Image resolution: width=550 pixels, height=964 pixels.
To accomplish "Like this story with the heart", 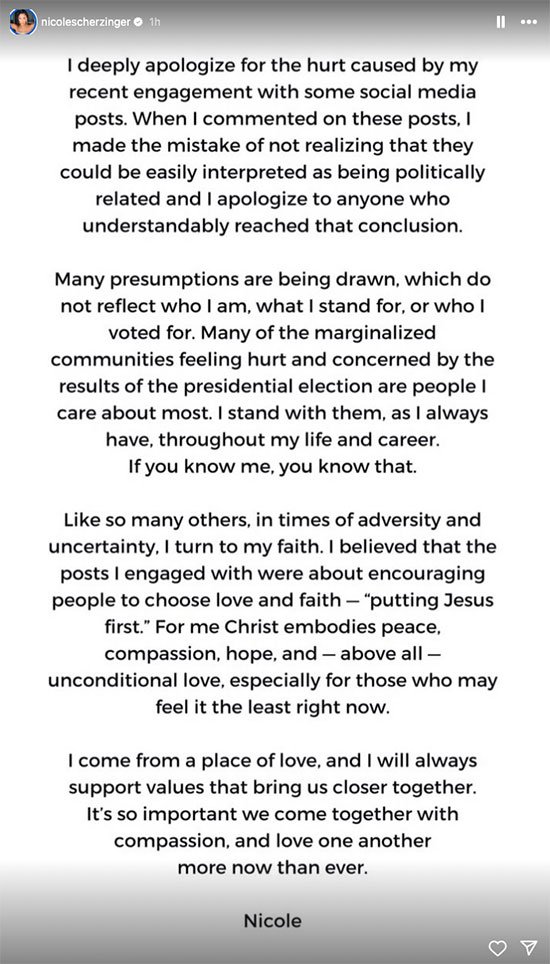I will point(498,947).
